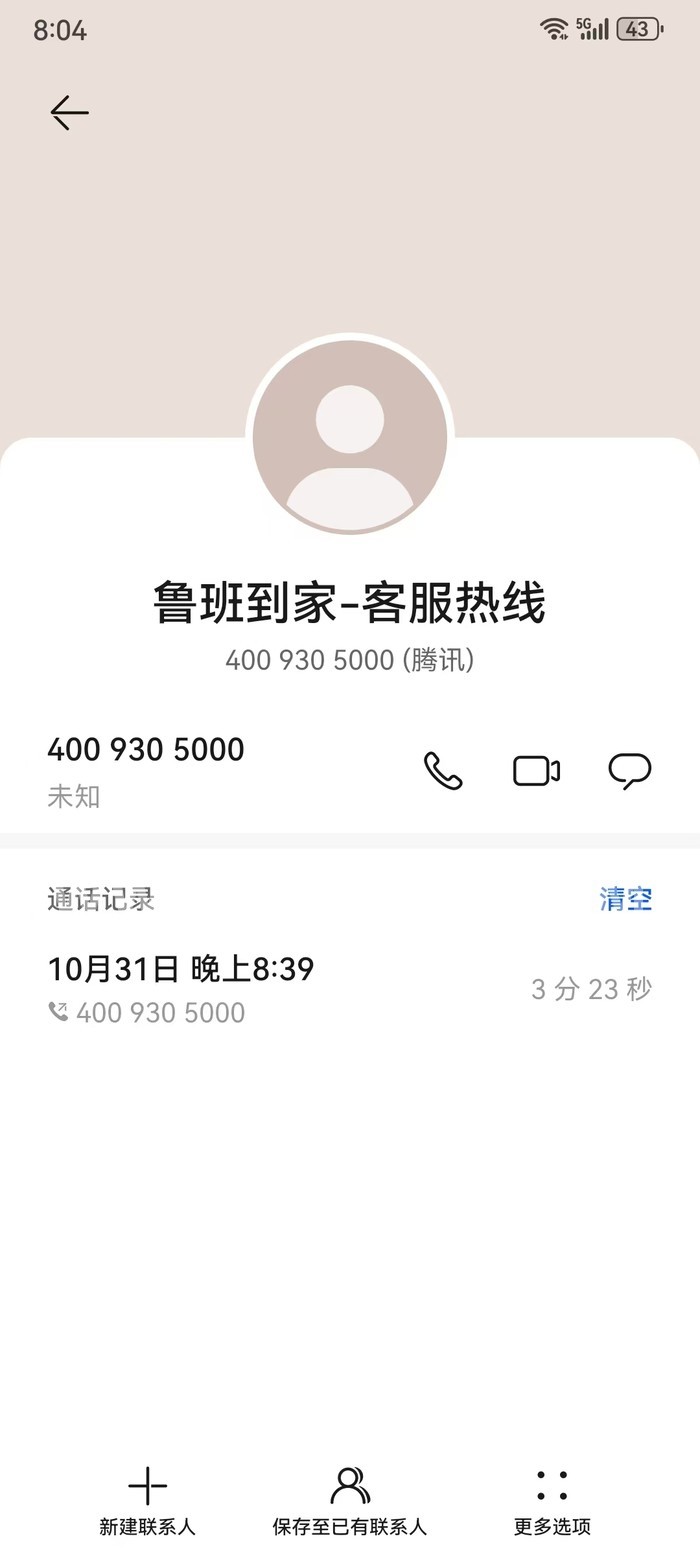Go back using the arrow icon
Screen dimensions: 700x1556
[70, 113]
